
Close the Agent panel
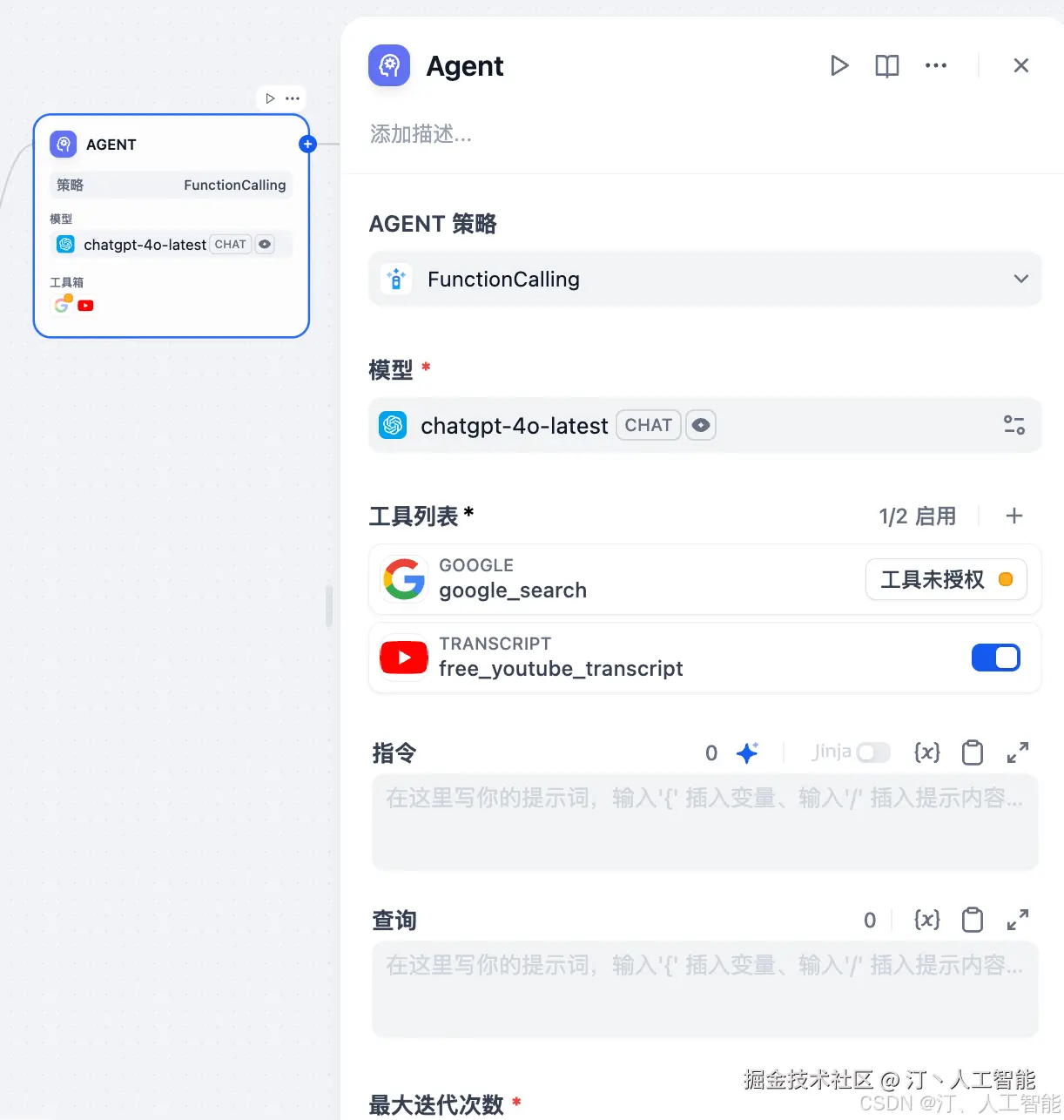click(1021, 66)
